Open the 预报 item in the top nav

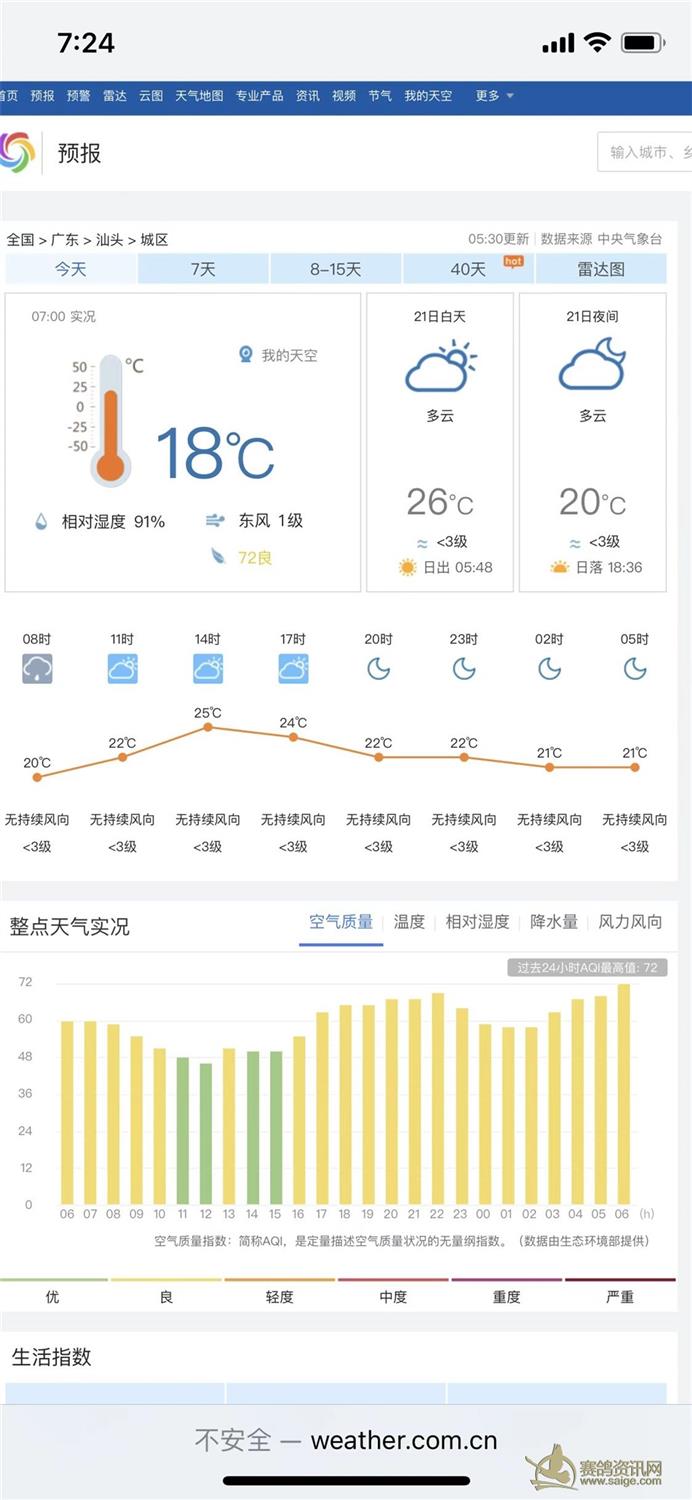42,96
